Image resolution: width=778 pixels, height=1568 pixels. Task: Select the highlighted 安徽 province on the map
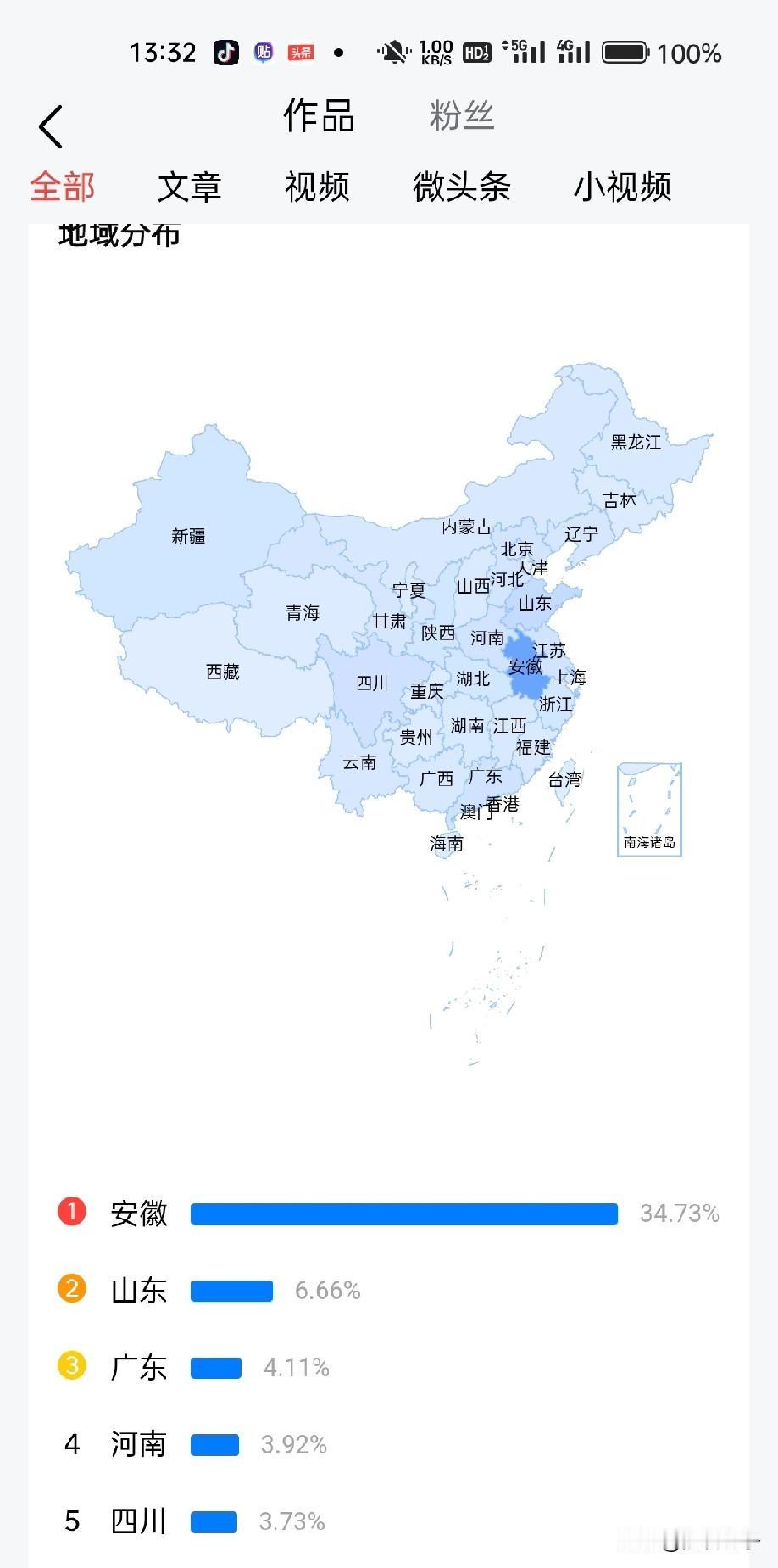point(524,666)
